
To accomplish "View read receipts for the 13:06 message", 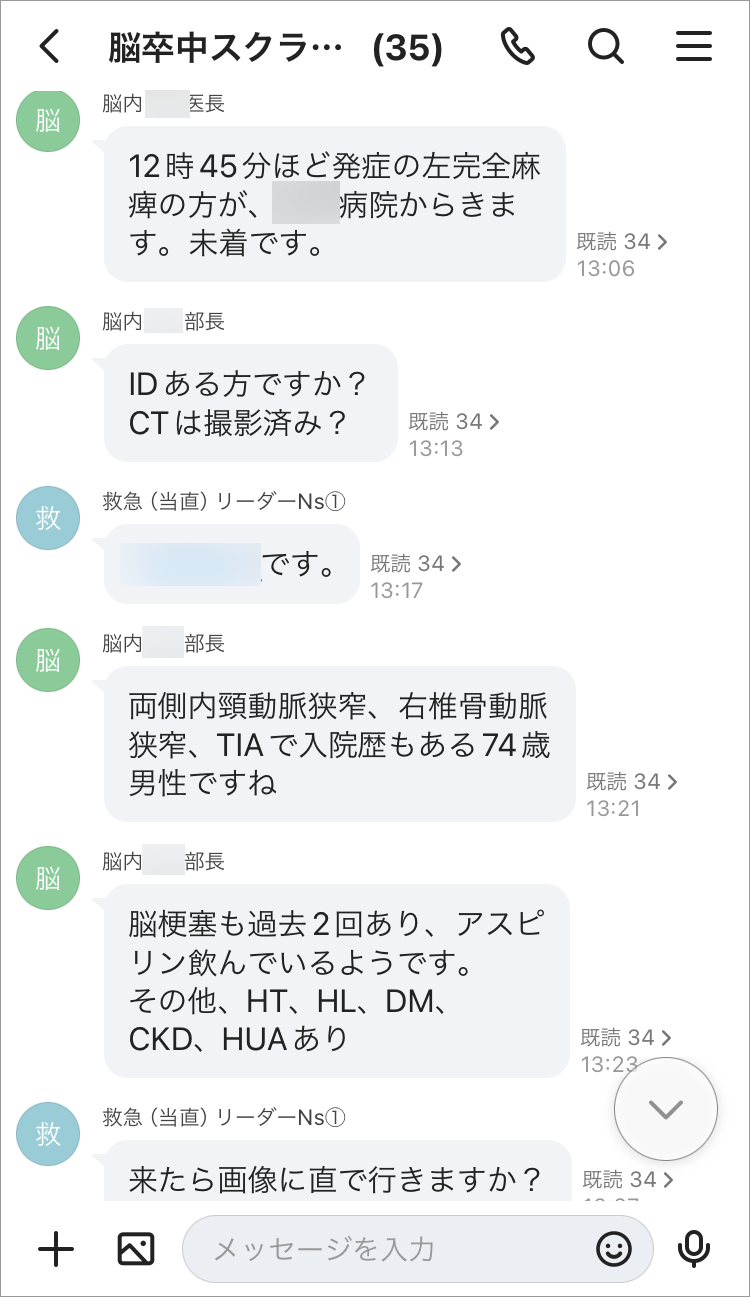I will 622,242.
